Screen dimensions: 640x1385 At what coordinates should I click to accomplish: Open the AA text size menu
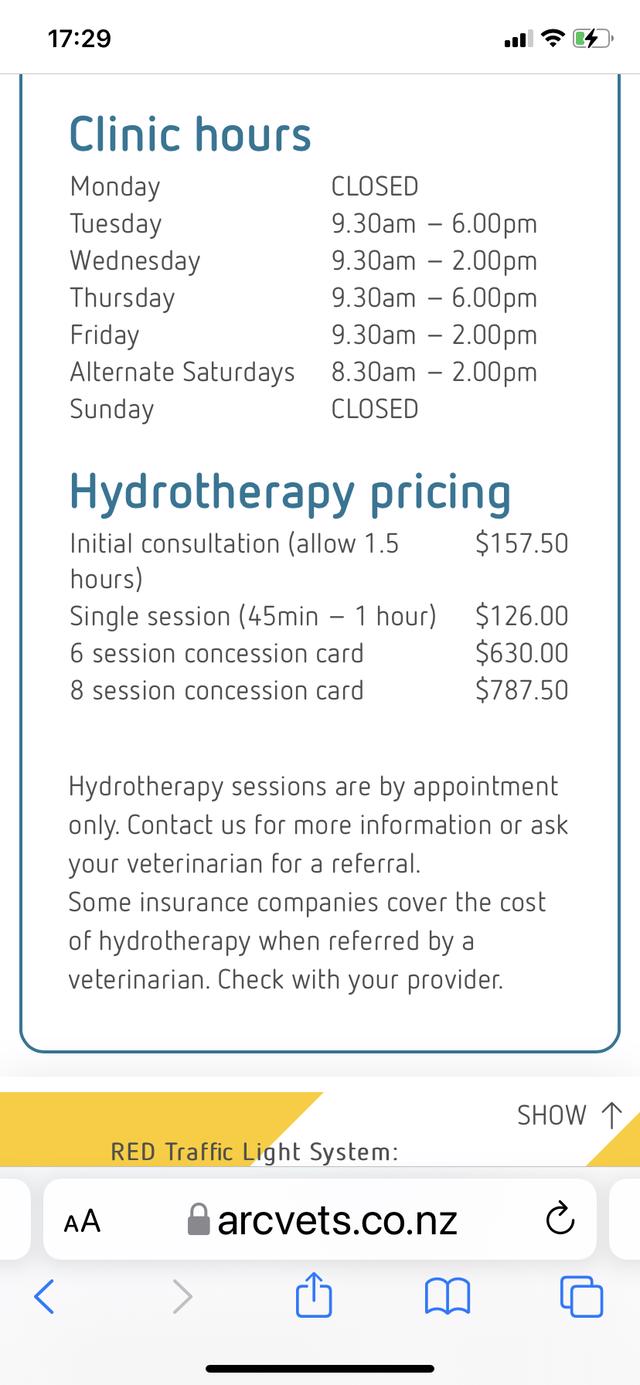82,1221
